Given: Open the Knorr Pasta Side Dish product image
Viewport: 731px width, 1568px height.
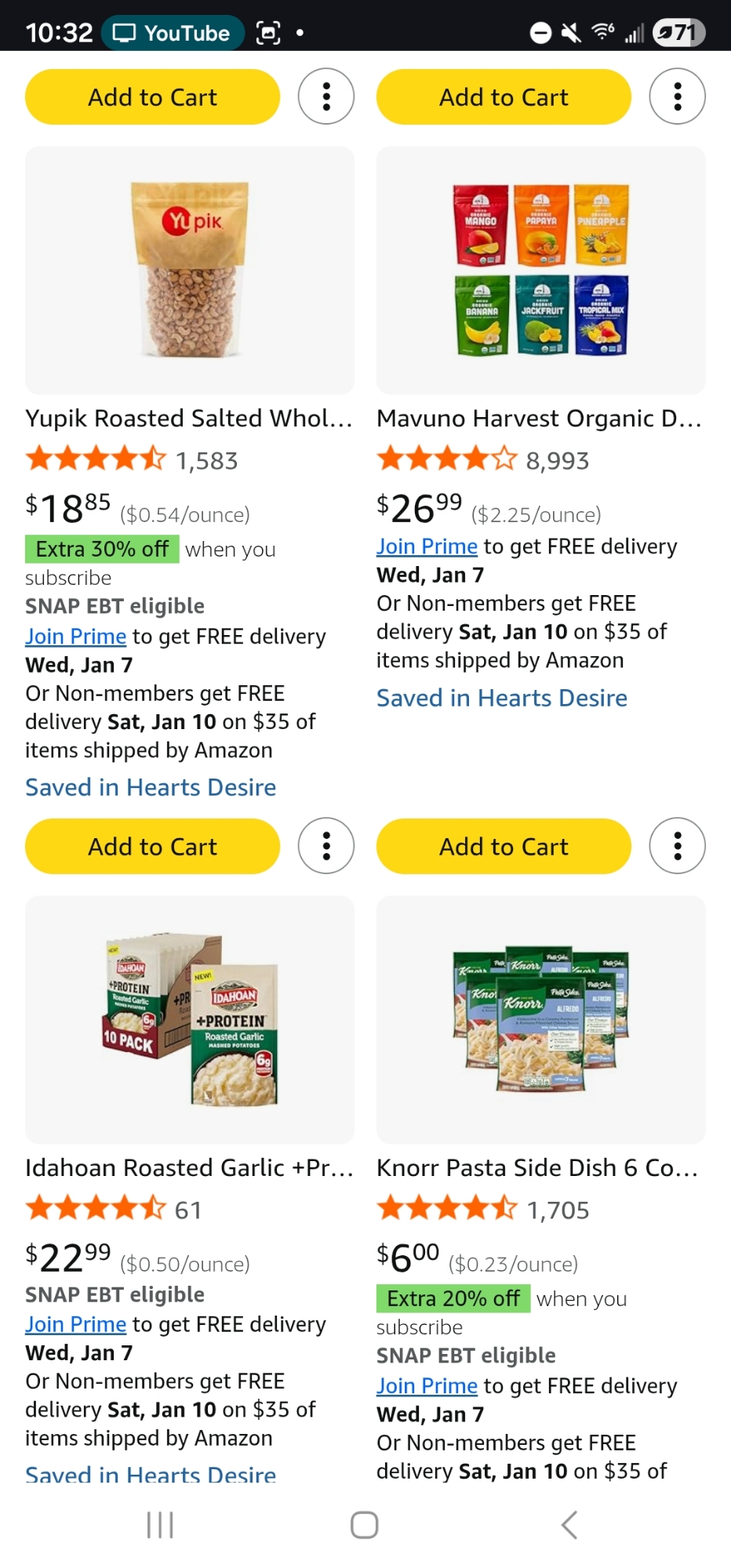Looking at the screenshot, I should tap(540, 1019).
